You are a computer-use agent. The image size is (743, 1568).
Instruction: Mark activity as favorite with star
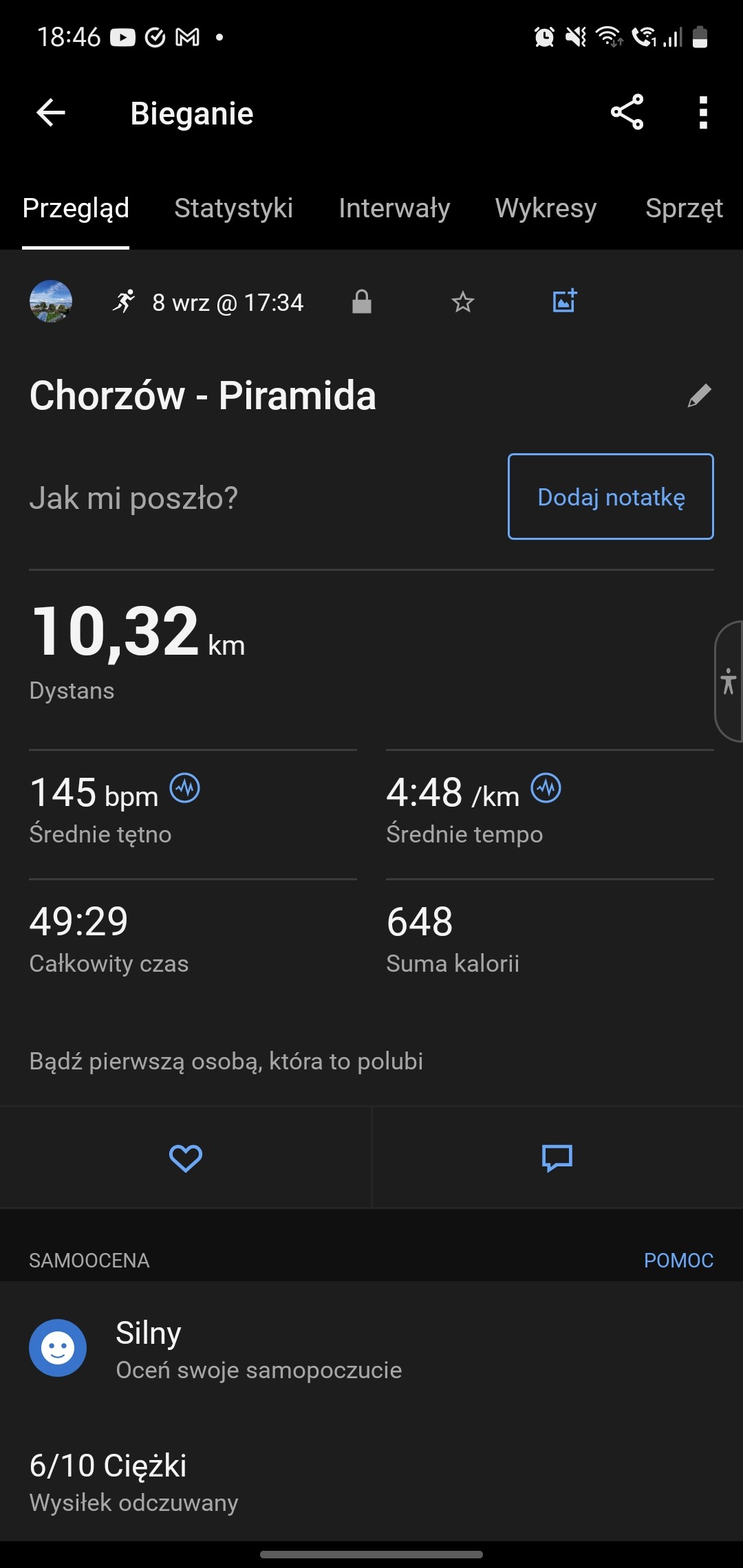[463, 302]
